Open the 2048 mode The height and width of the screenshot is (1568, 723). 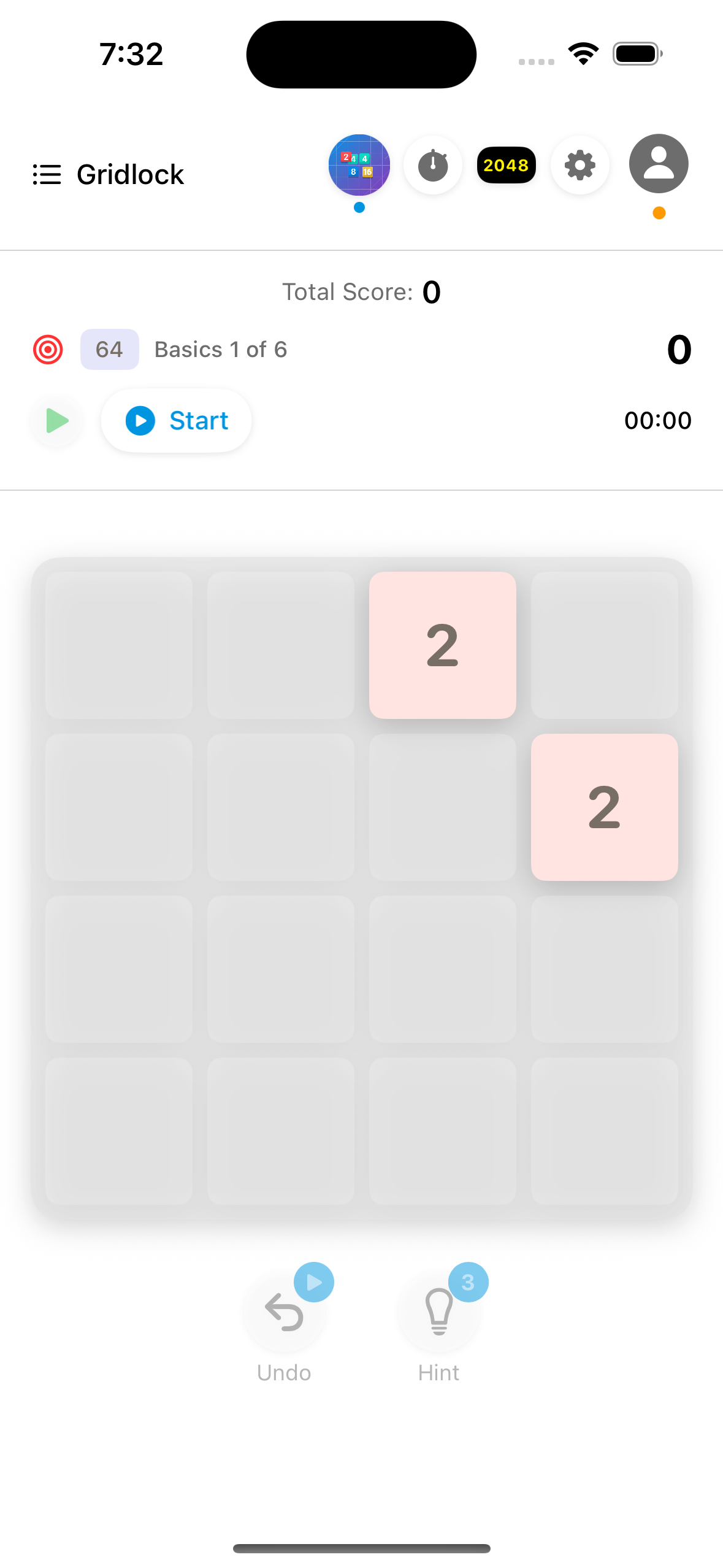(x=506, y=165)
